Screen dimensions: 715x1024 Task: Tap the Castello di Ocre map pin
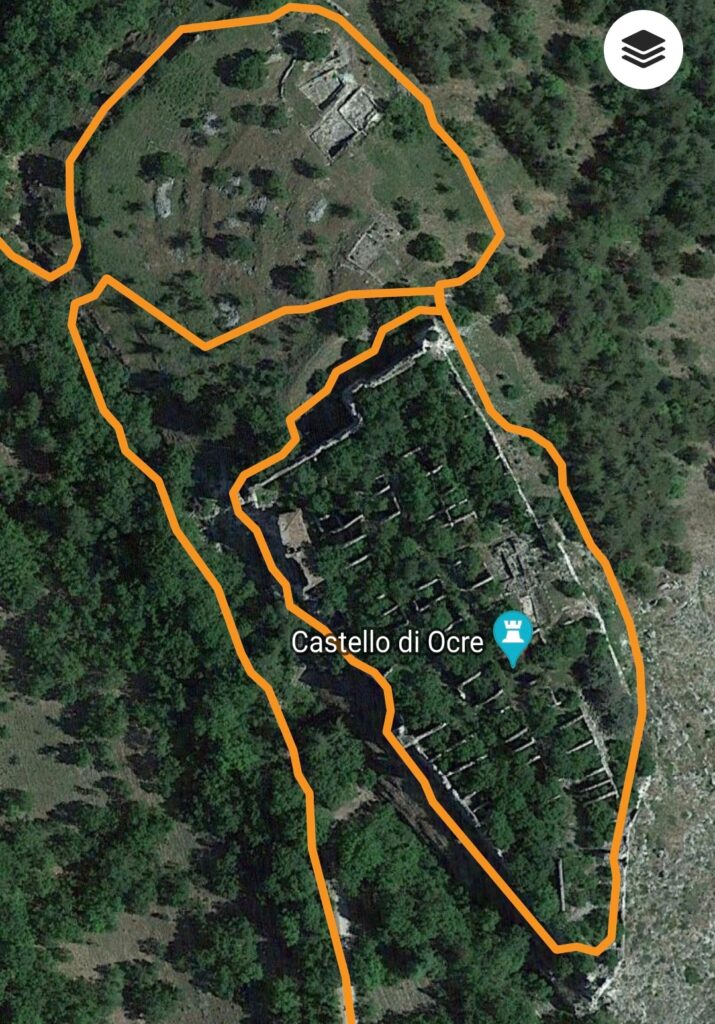click(514, 635)
